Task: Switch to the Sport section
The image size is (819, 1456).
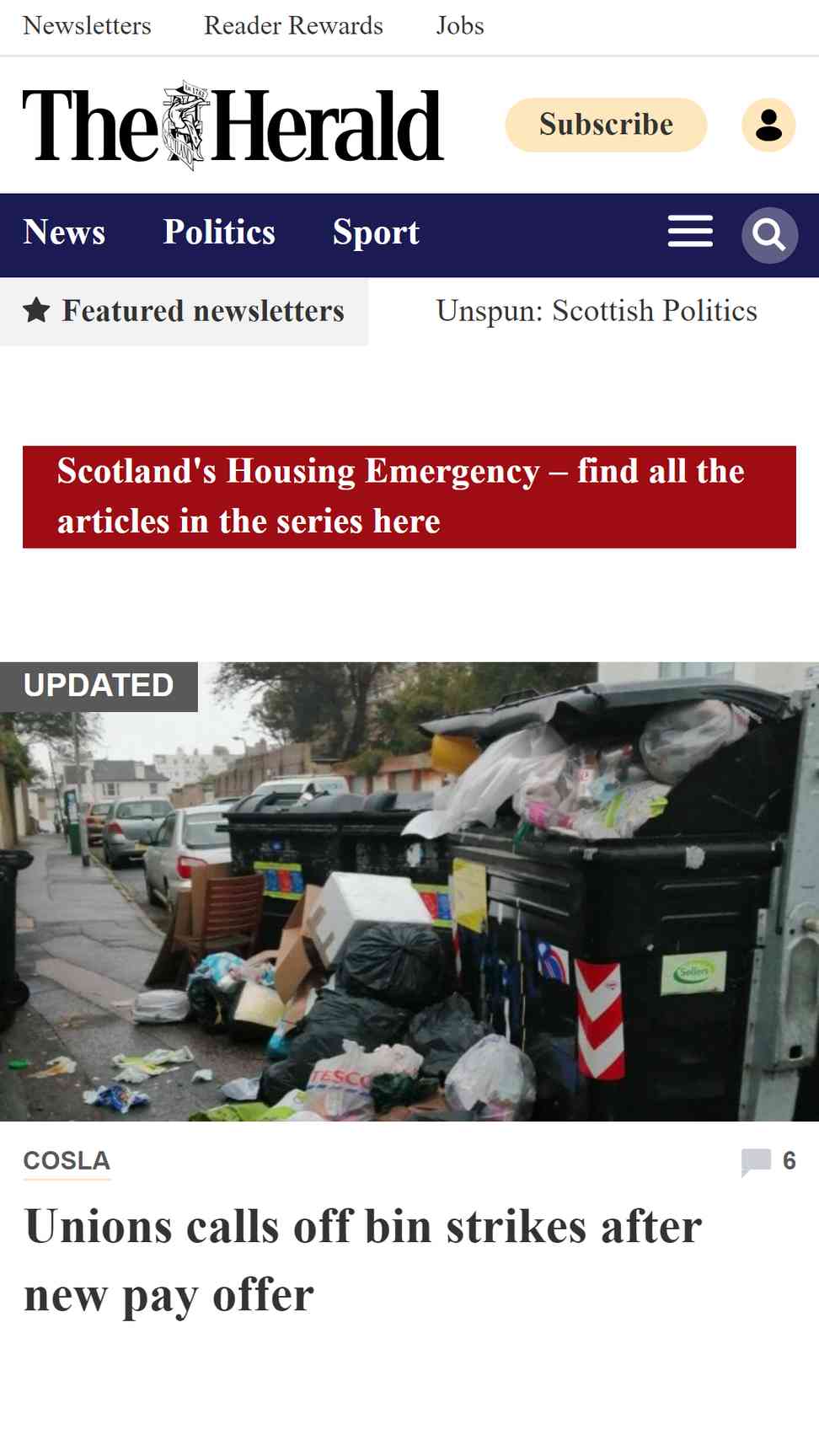Action: [376, 233]
